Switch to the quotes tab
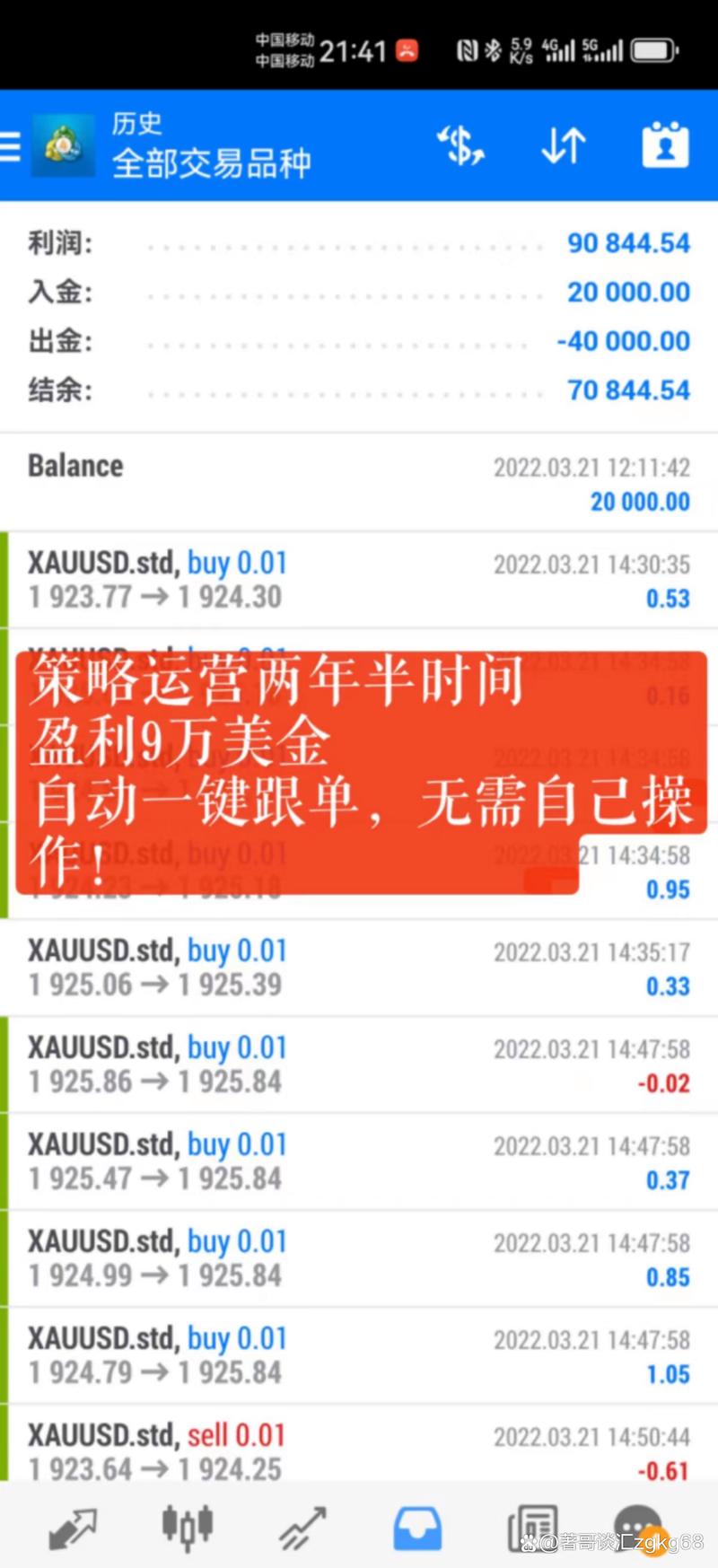This screenshot has height=1568, width=718. [x=73, y=1529]
